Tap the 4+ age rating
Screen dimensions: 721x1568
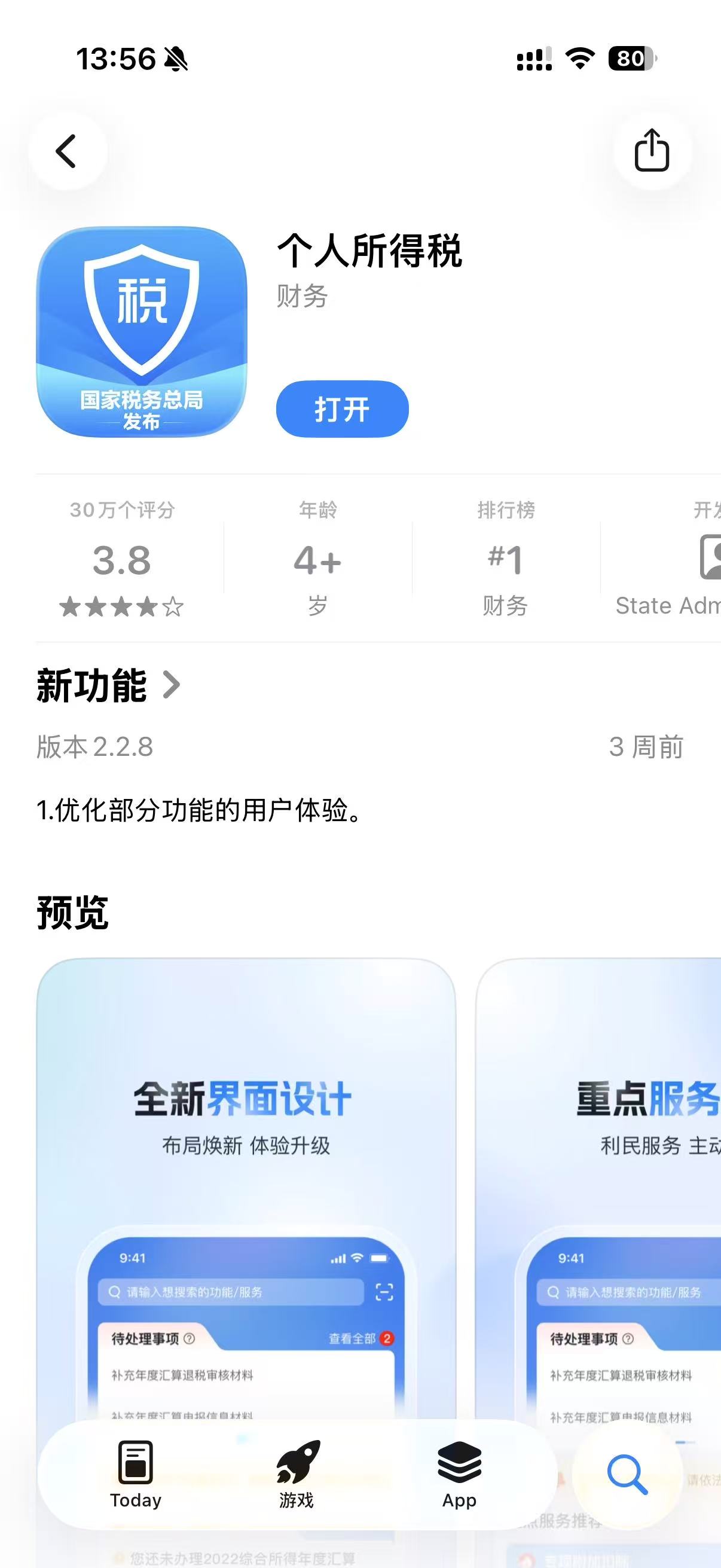coord(317,558)
